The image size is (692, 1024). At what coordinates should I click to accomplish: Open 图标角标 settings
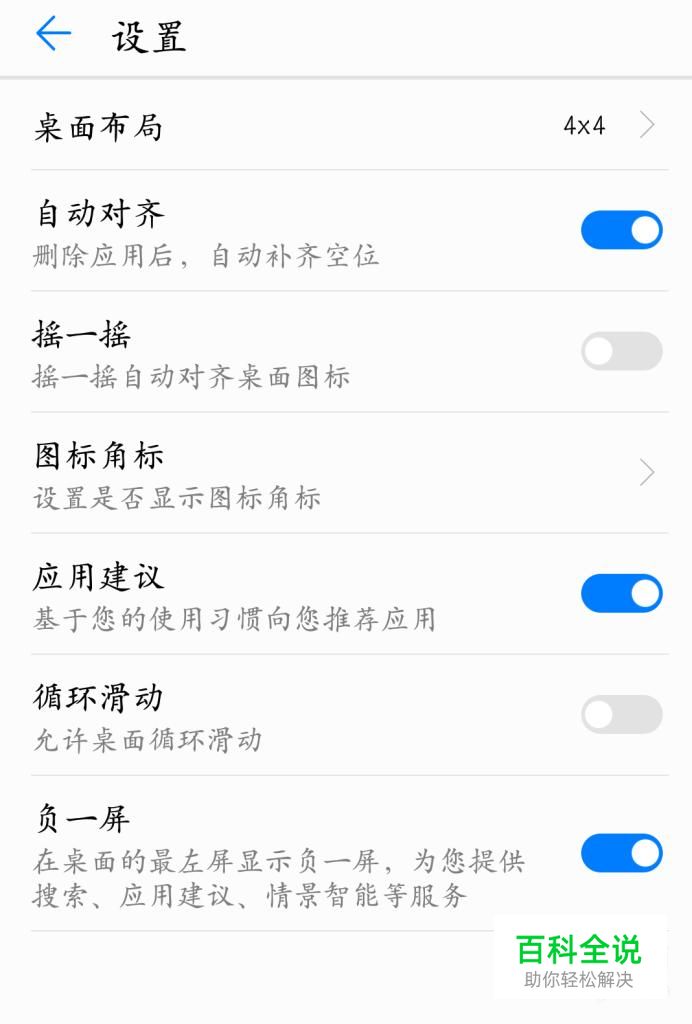click(x=346, y=473)
